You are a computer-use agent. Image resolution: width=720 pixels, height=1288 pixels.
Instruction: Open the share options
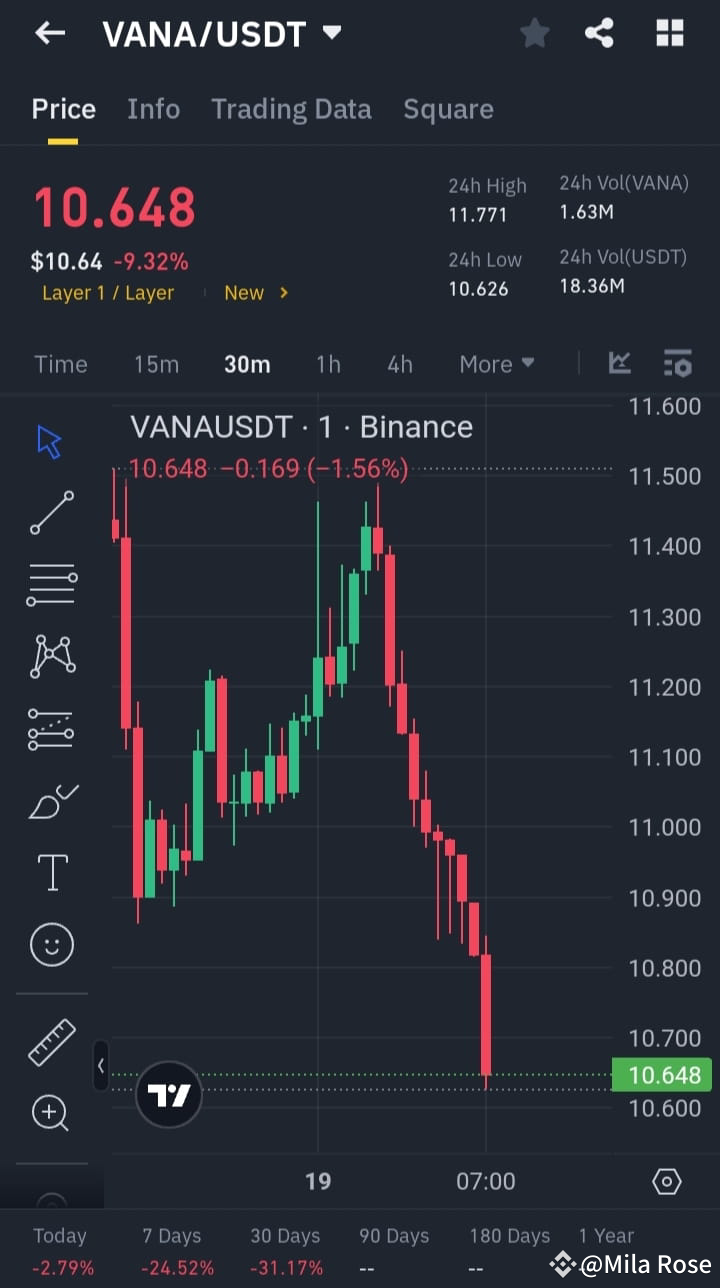[599, 33]
